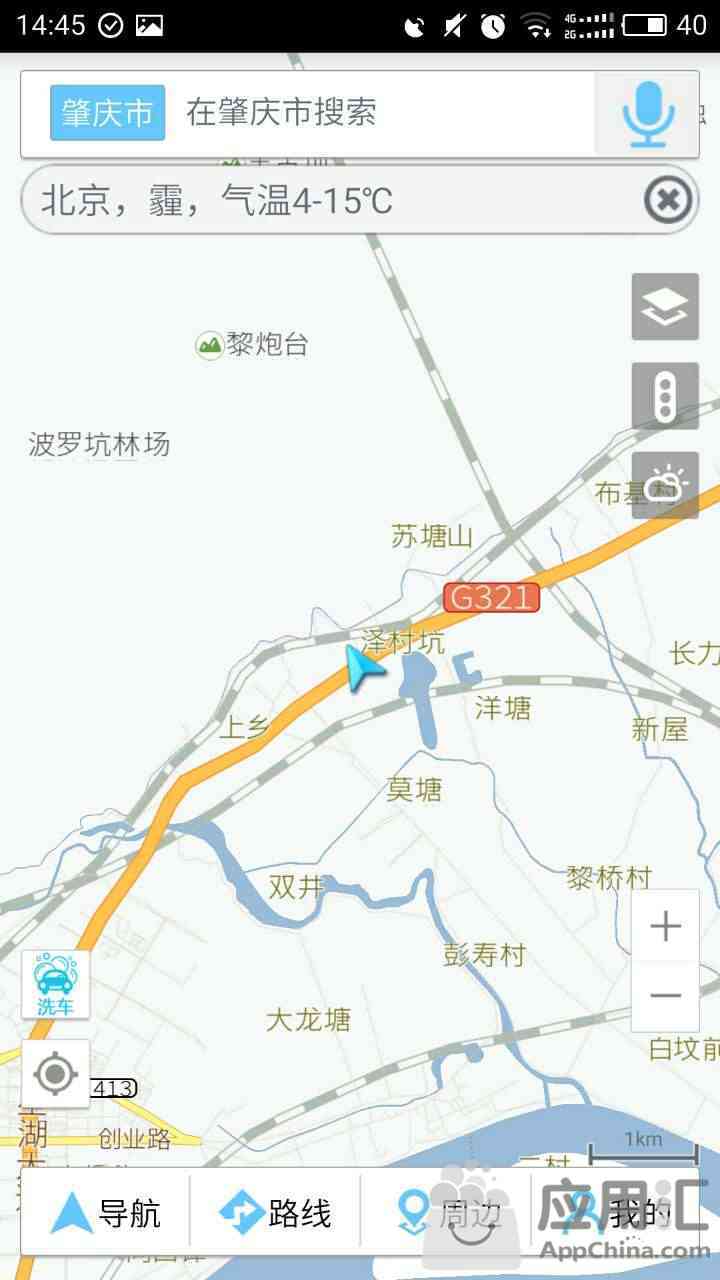Open the map layers selector
The width and height of the screenshot is (720, 1280).
(665, 307)
